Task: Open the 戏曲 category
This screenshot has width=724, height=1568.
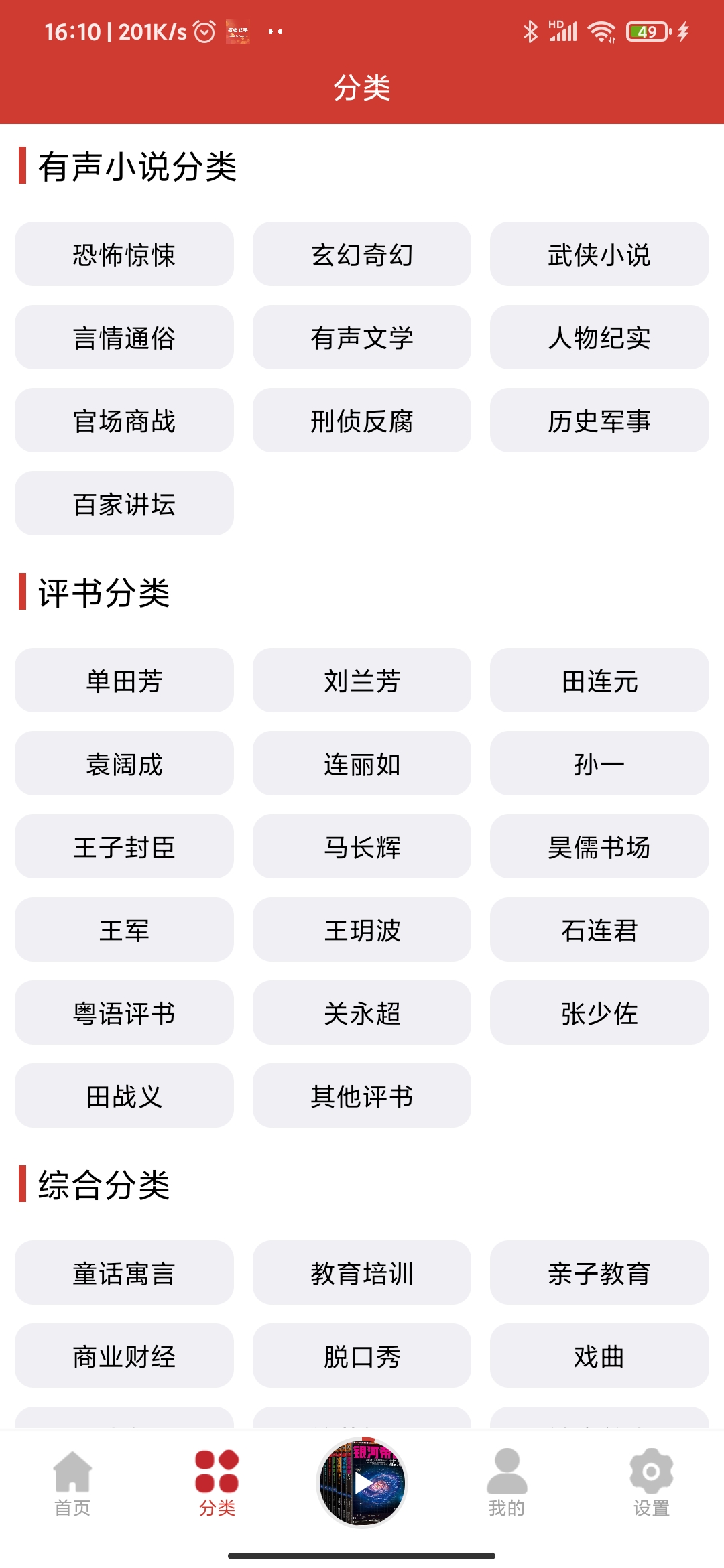Action: click(x=599, y=1356)
